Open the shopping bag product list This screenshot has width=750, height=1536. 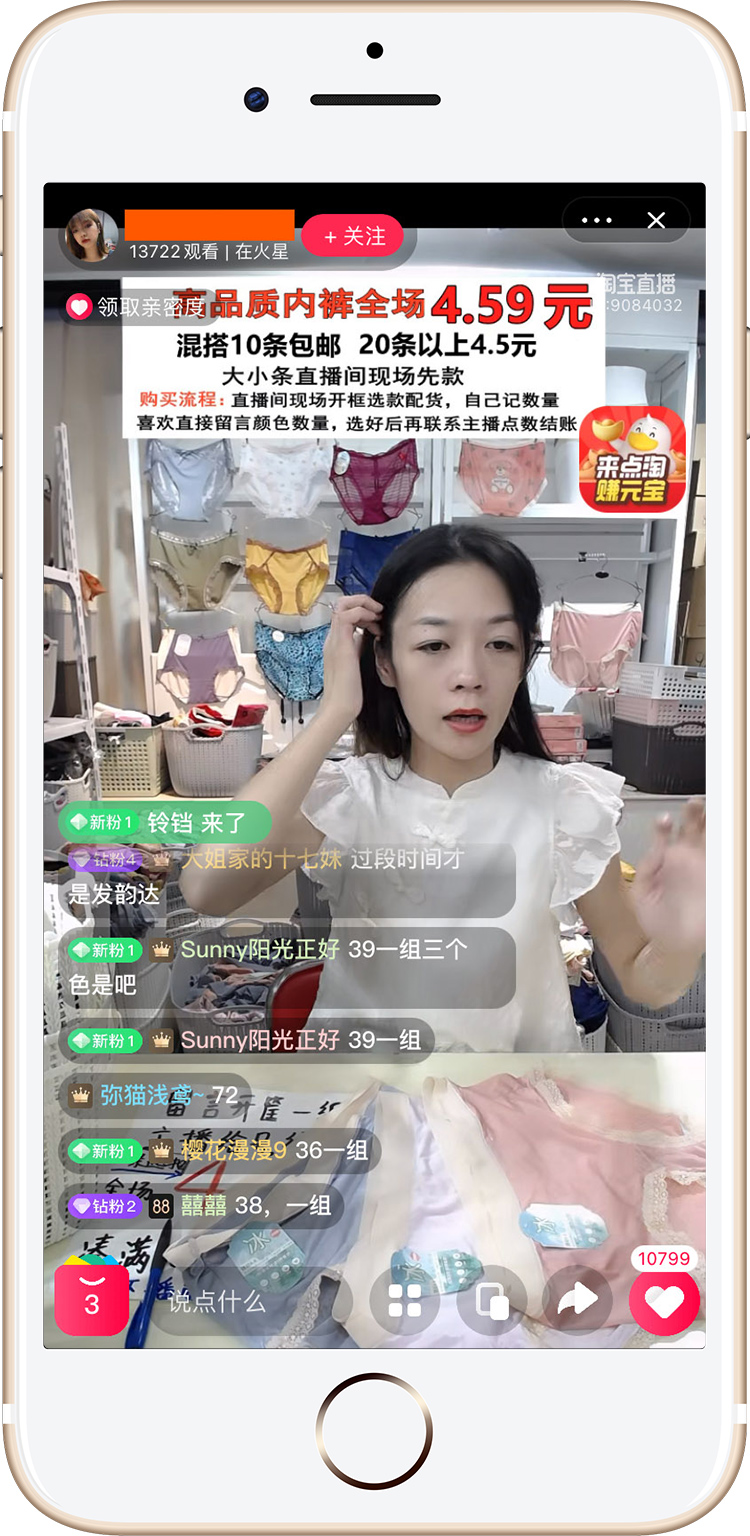click(x=92, y=1300)
